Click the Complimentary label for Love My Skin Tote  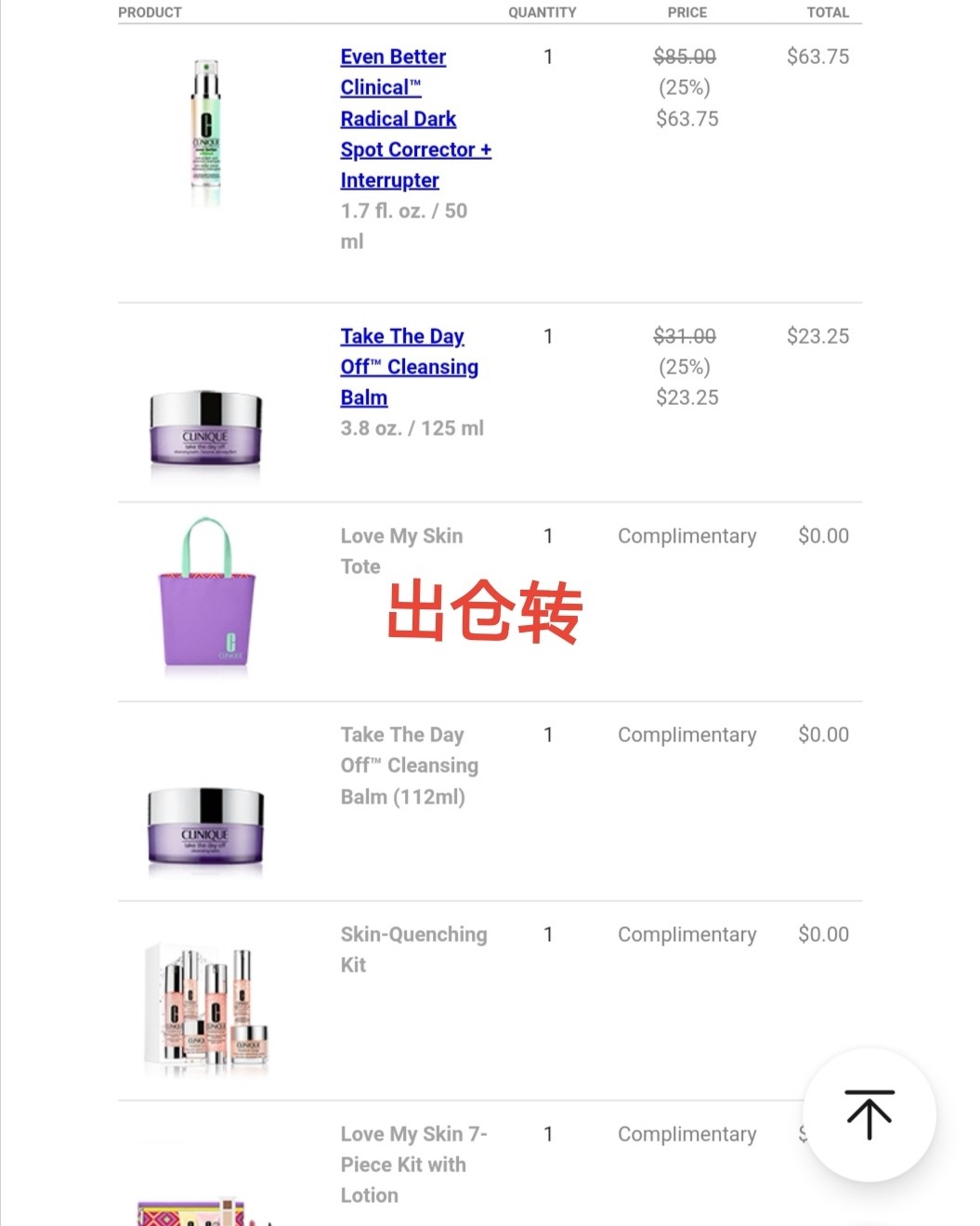(686, 536)
